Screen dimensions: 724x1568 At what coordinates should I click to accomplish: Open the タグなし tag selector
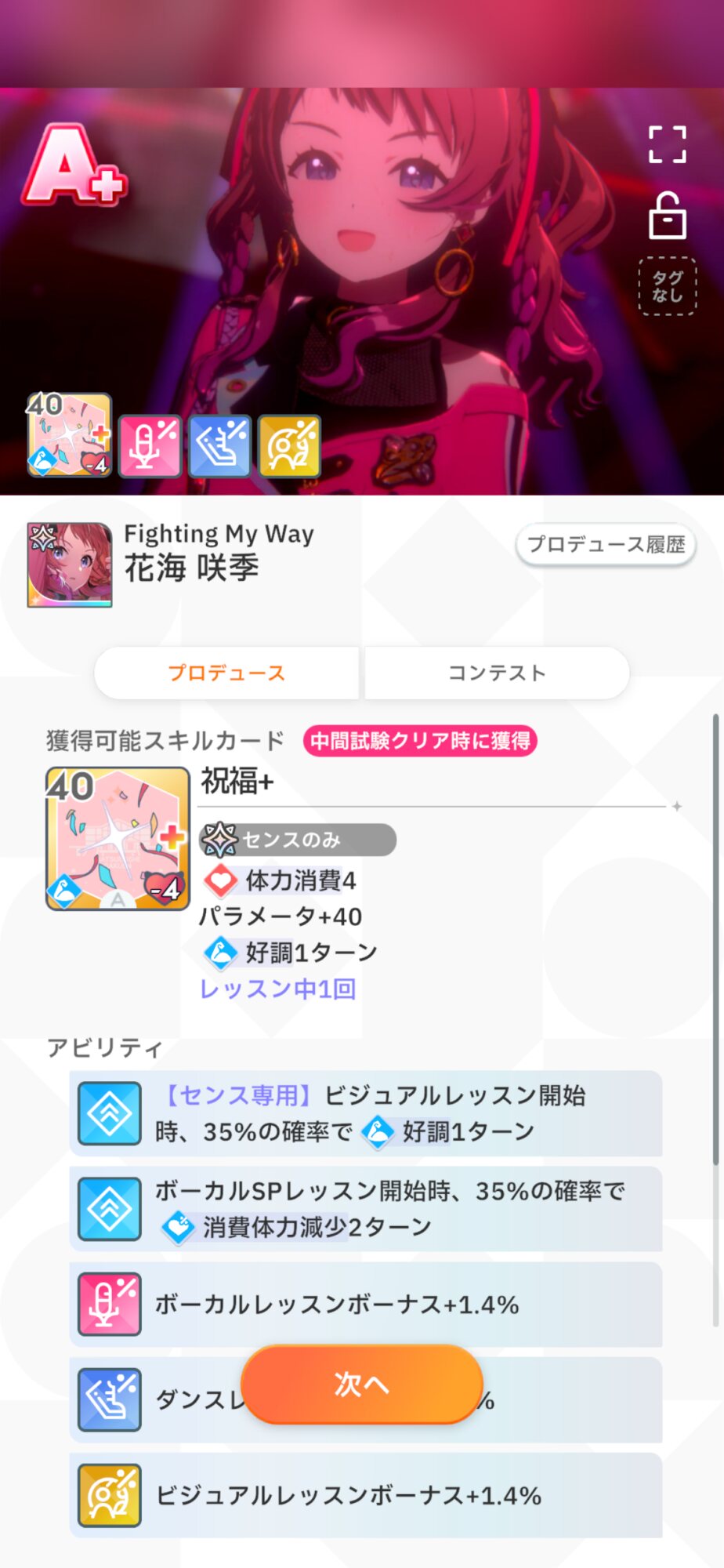tap(667, 286)
